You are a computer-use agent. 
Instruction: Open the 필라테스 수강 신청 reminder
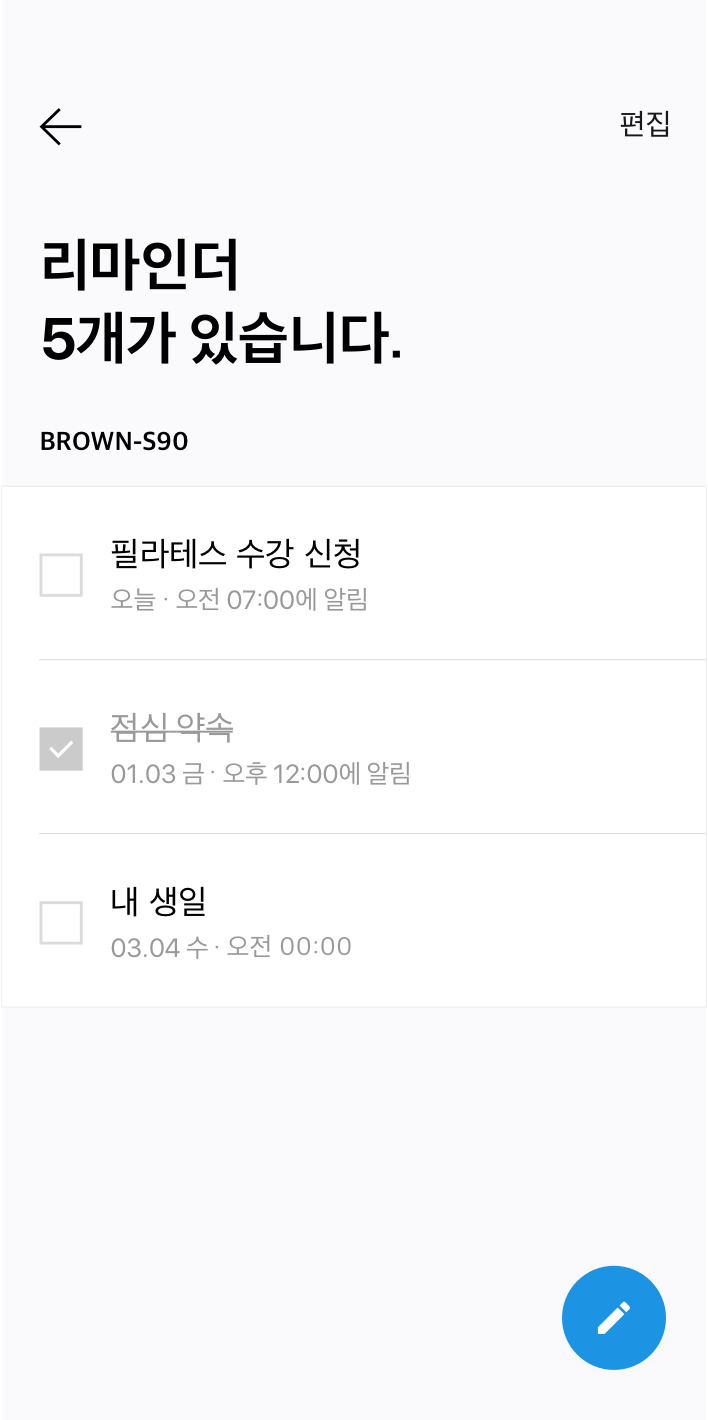(354, 574)
